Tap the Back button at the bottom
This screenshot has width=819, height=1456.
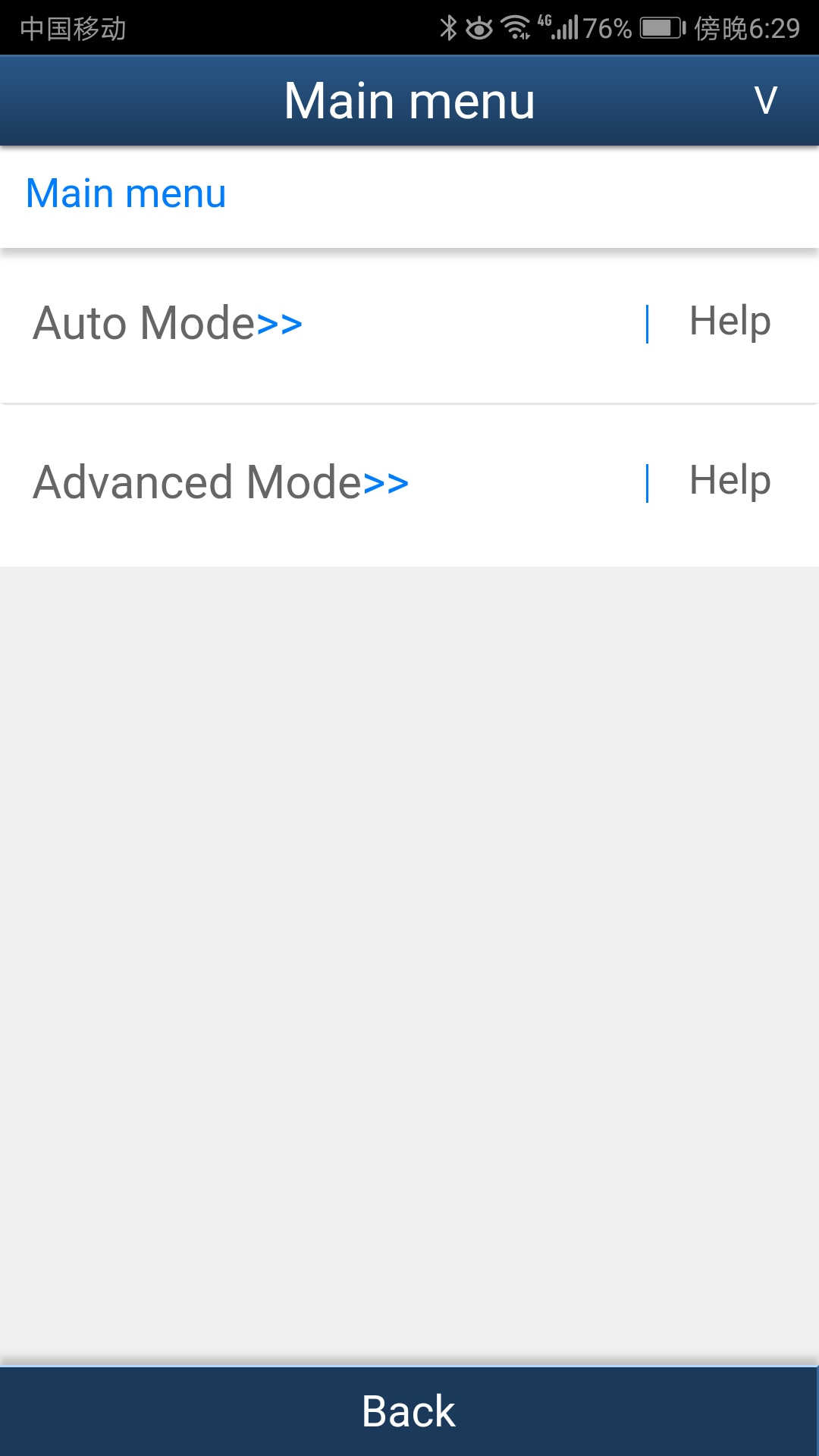coord(409,1410)
